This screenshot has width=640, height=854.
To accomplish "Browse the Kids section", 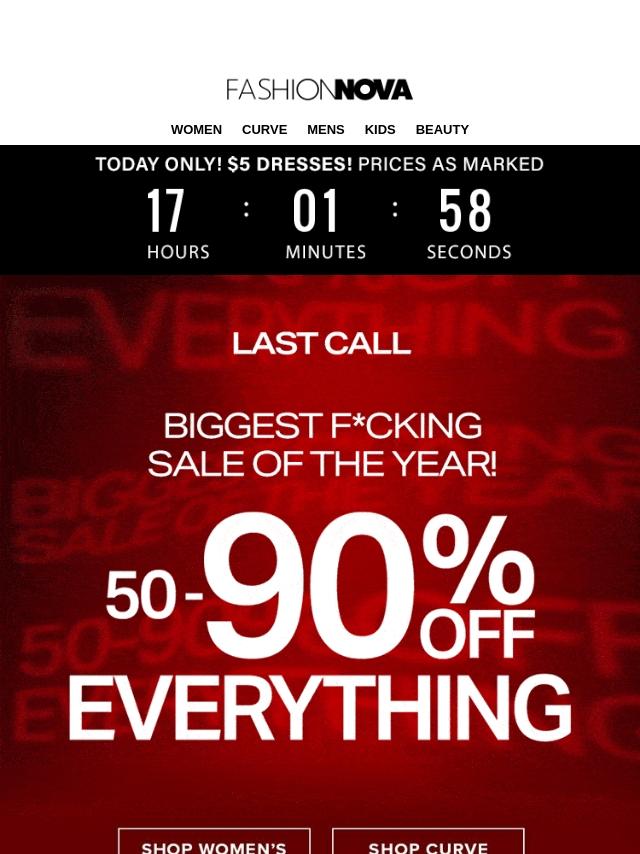I will pos(380,130).
